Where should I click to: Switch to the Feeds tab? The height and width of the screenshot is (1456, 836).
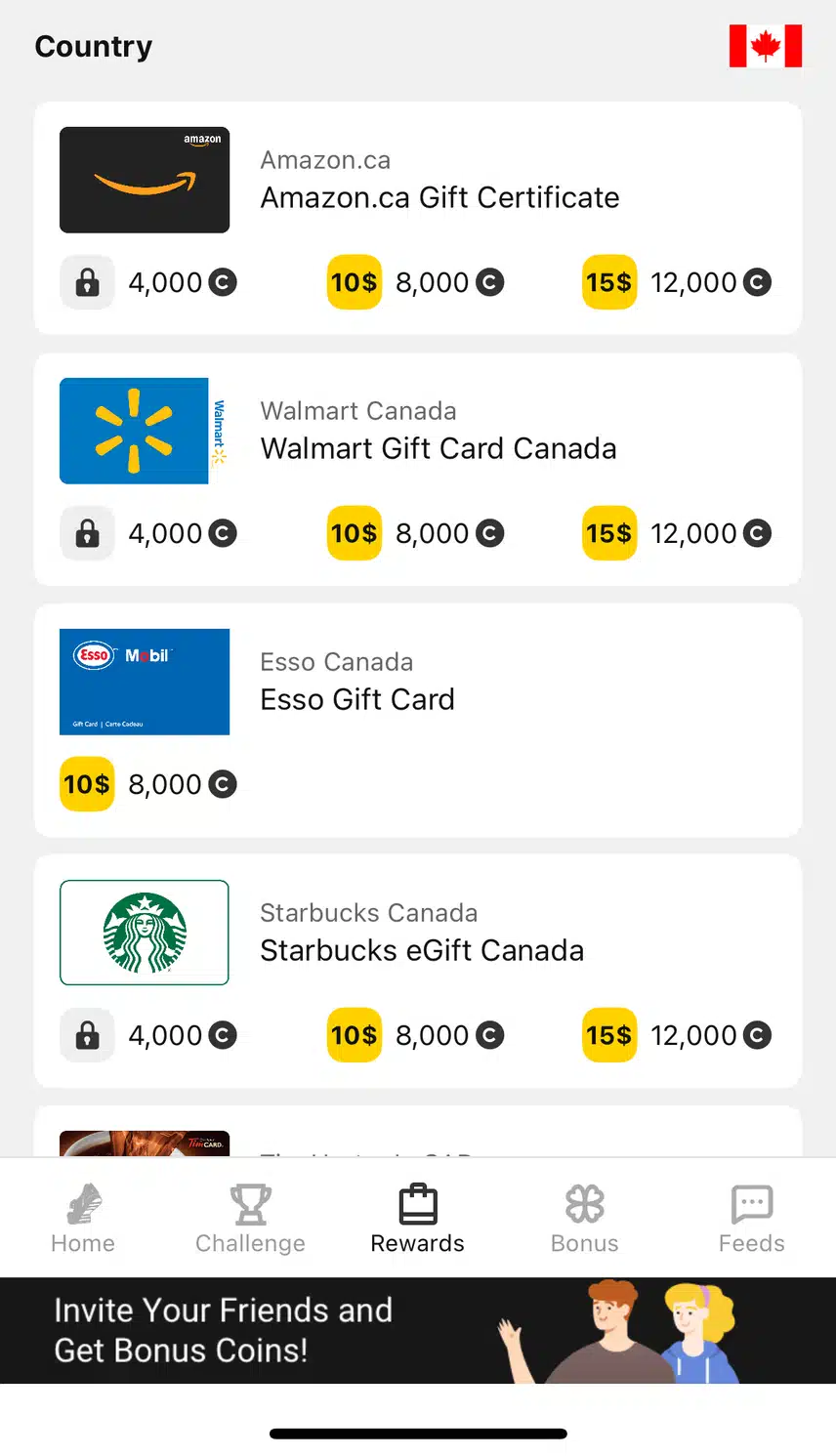coord(752,1218)
